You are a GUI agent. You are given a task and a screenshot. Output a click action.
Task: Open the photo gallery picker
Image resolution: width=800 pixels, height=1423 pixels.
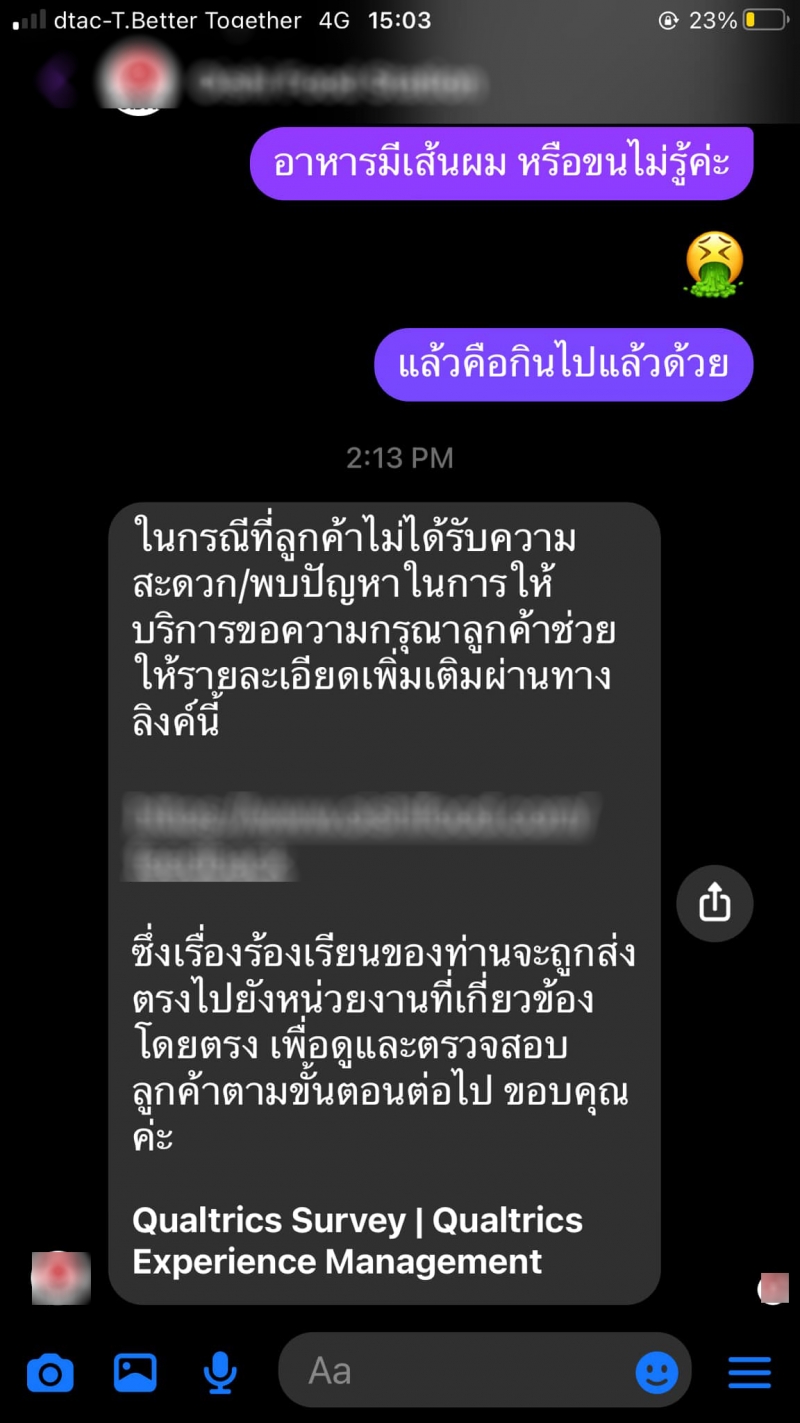point(135,1372)
